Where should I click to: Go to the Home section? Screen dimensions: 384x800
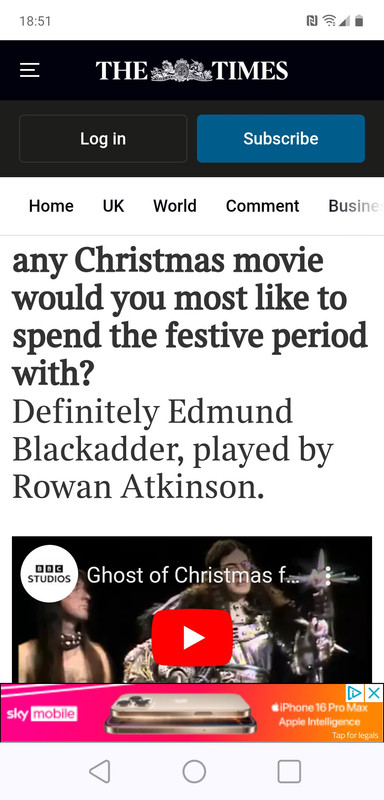(51, 206)
